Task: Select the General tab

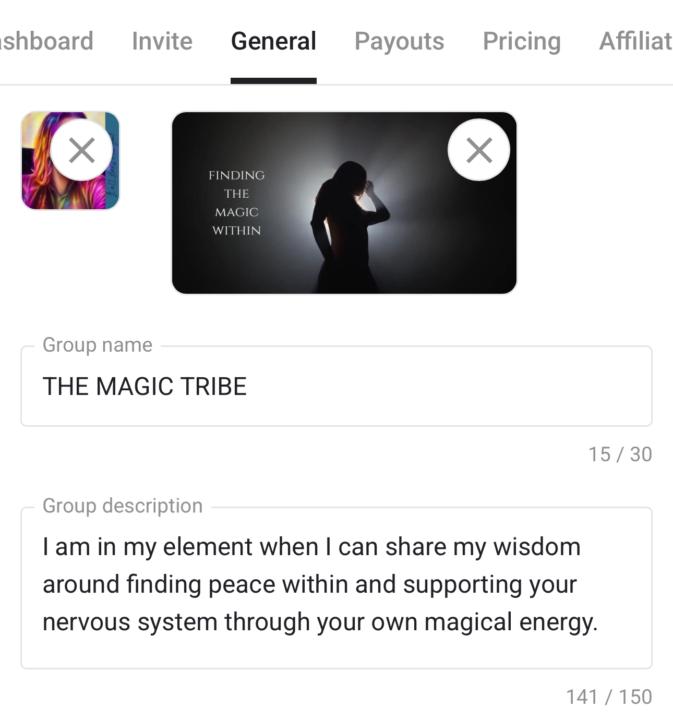Action: pos(273,41)
